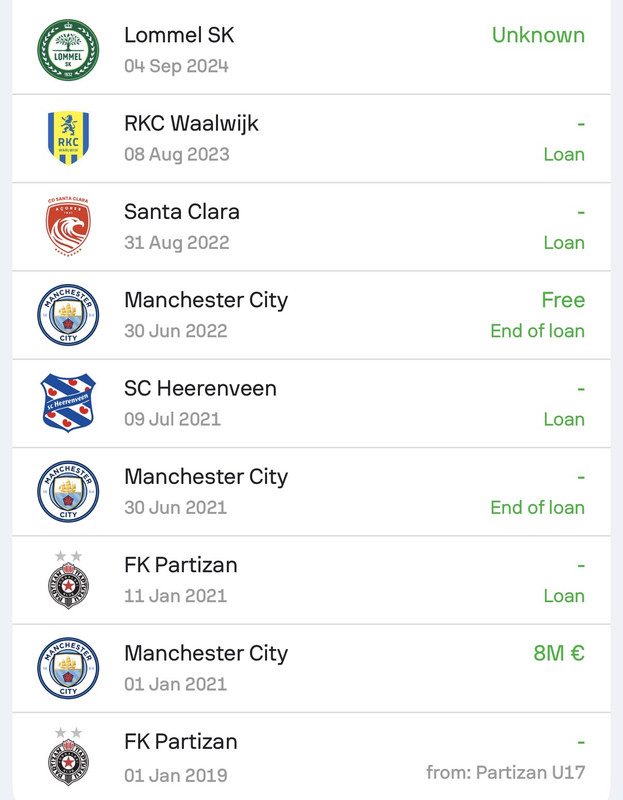The width and height of the screenshot is (623, 800).
Task: Open the Lommel SK transfer row
Action: [311, 49]
